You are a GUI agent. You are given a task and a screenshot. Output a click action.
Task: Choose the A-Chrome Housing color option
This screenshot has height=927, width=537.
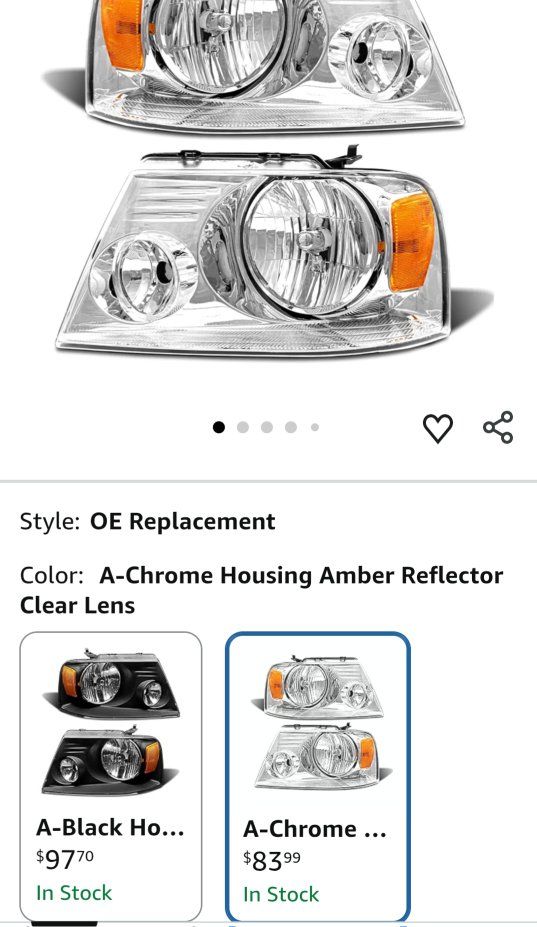click(x=318, y=777)
